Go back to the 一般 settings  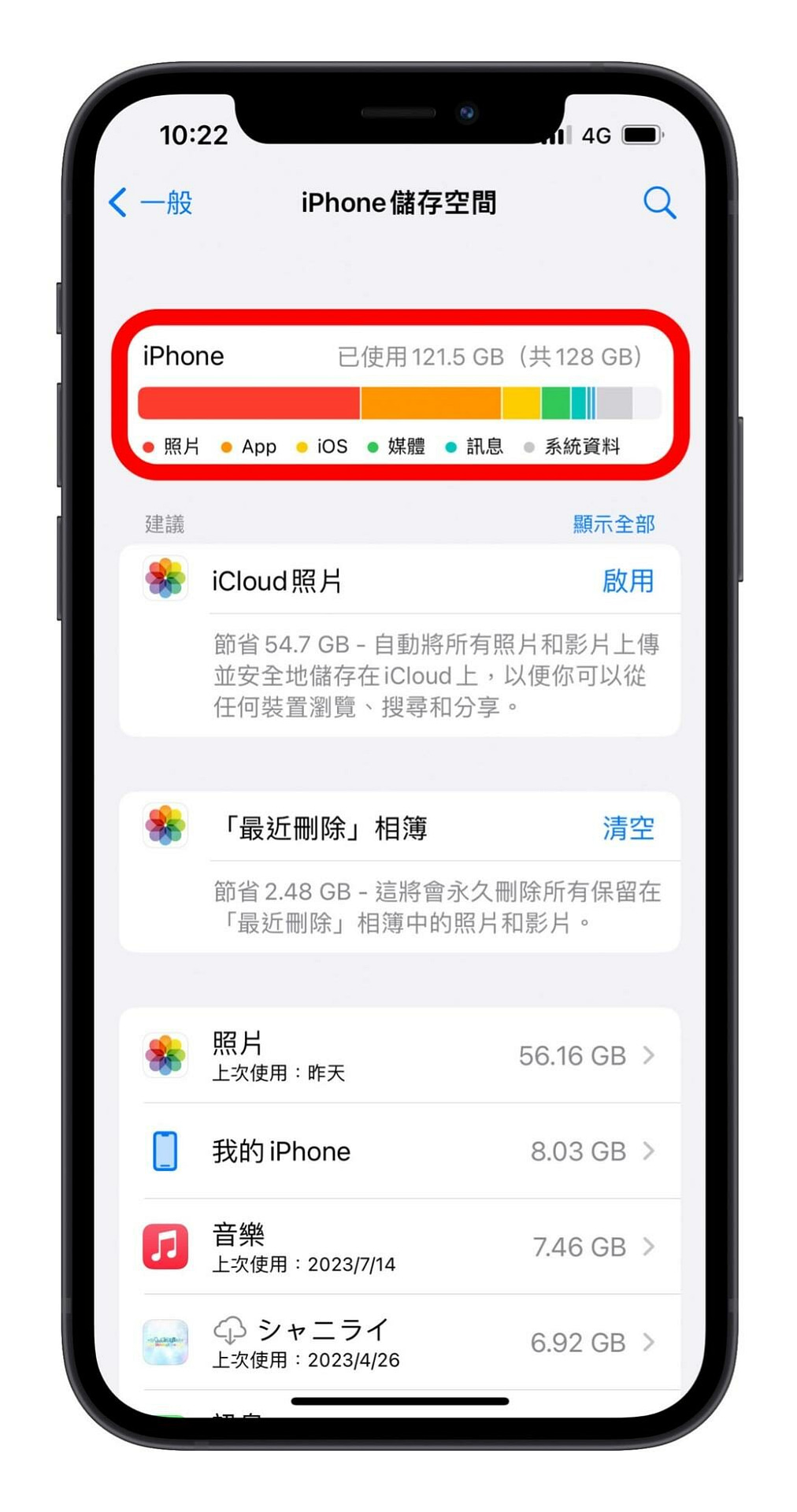[151, 203]
